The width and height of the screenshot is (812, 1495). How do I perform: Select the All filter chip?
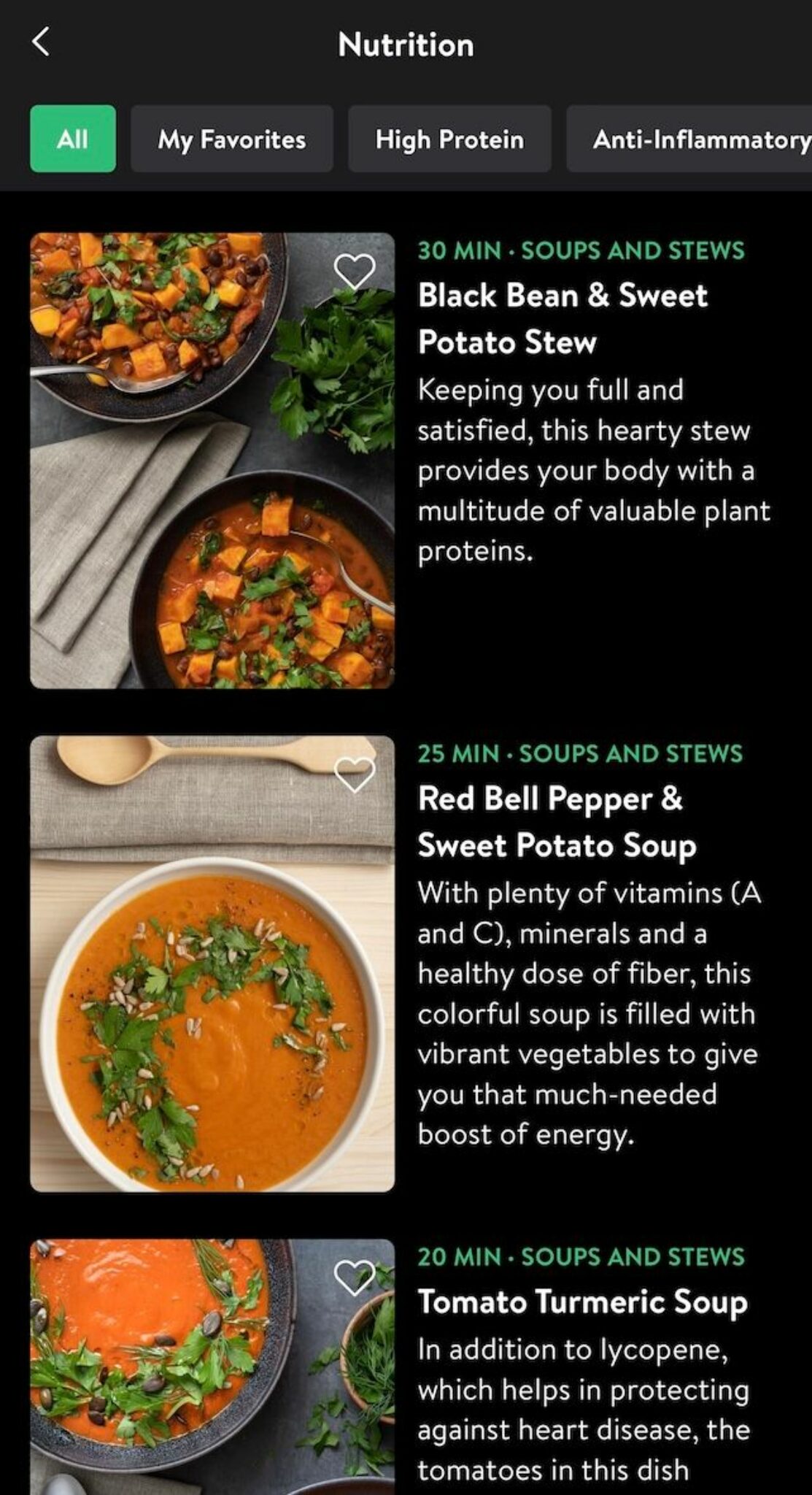click(72, 139)
